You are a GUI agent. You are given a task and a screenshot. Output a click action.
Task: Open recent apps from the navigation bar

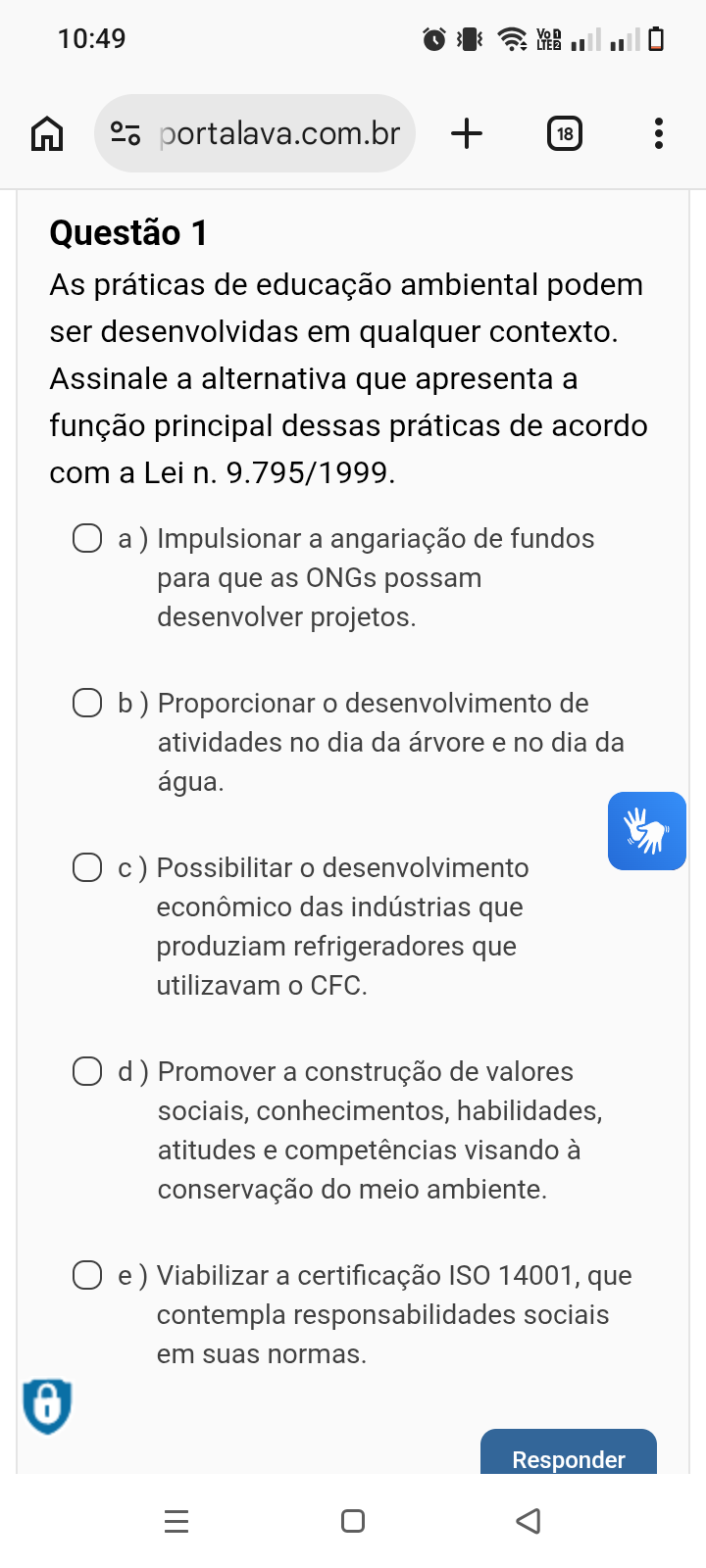(176, 1521)
